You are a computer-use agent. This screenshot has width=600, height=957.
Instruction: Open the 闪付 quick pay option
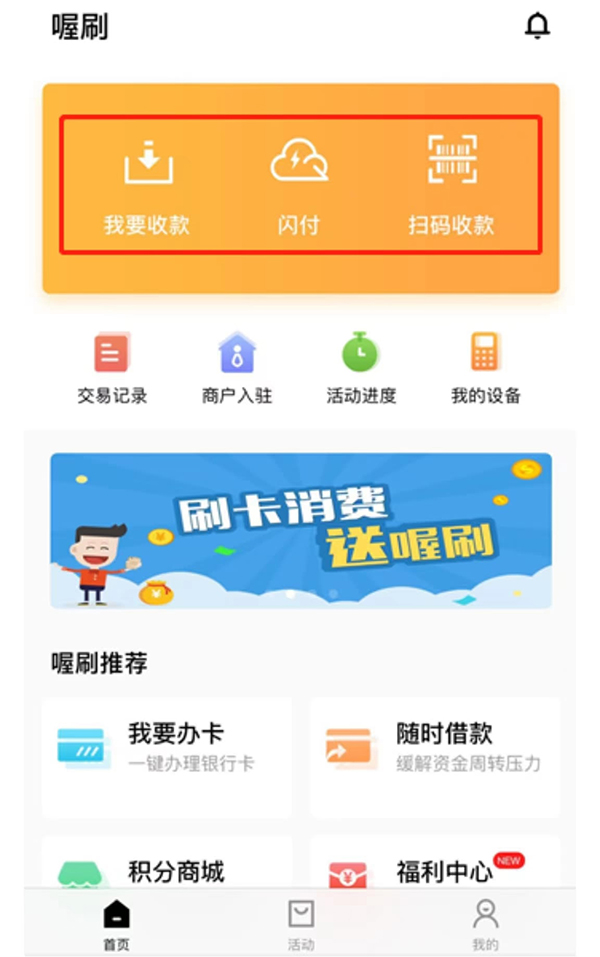pos(298,187)
